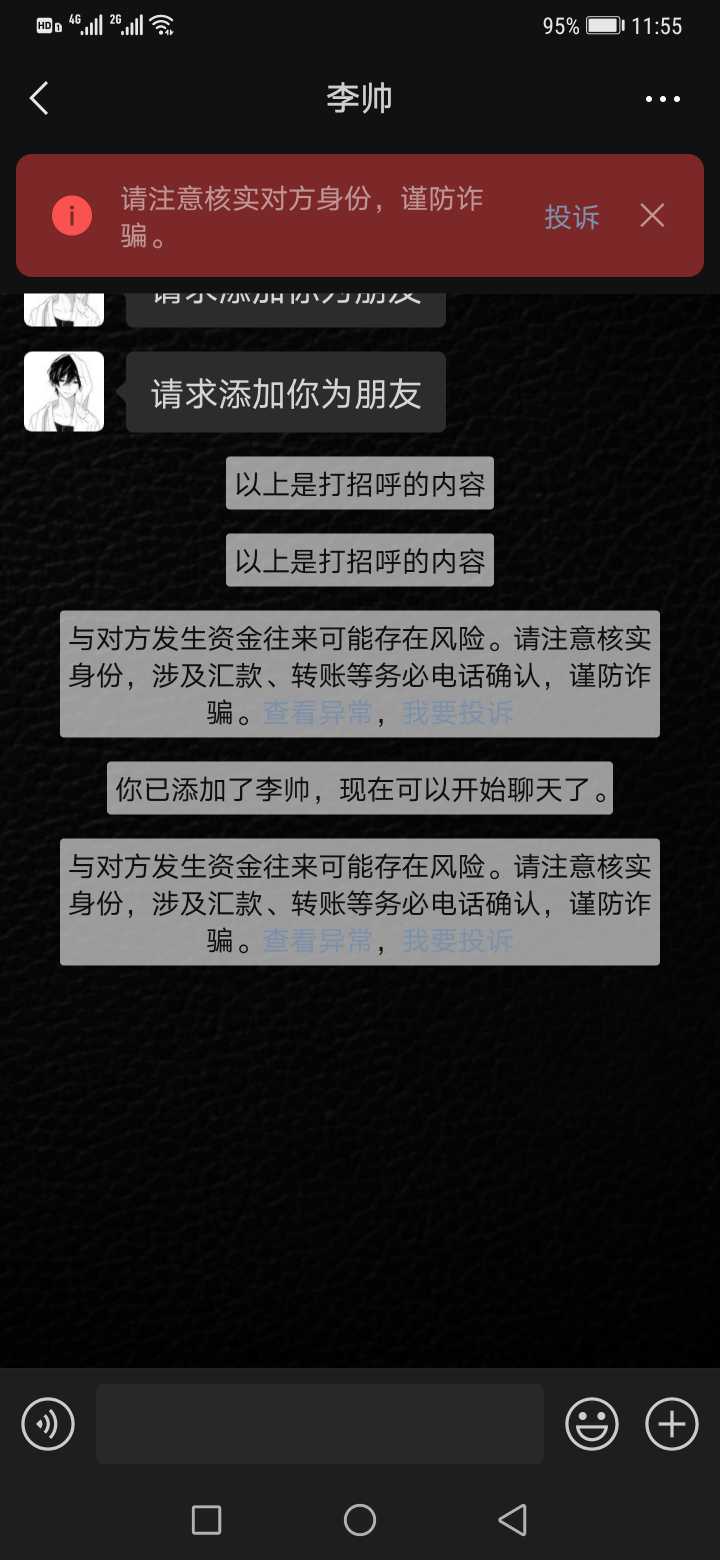The height and width of the screenshot is (1560, 720).
Task: Open the emoji sticker panel
Action: tap(592, 1423)
